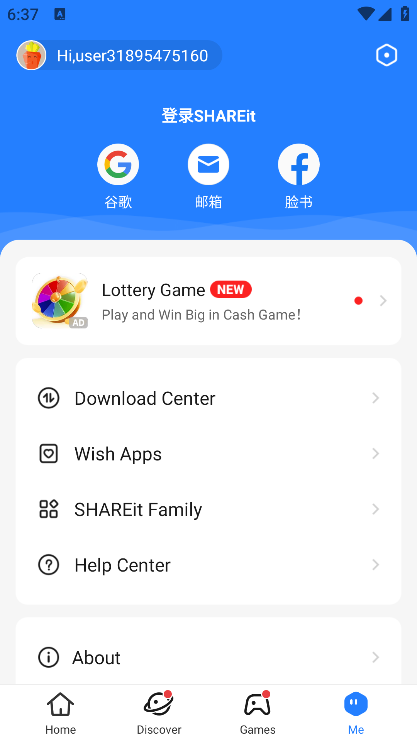Screen dimensions: 417x741
Task: Switch to the Discover tab
Action: point(159,713)
